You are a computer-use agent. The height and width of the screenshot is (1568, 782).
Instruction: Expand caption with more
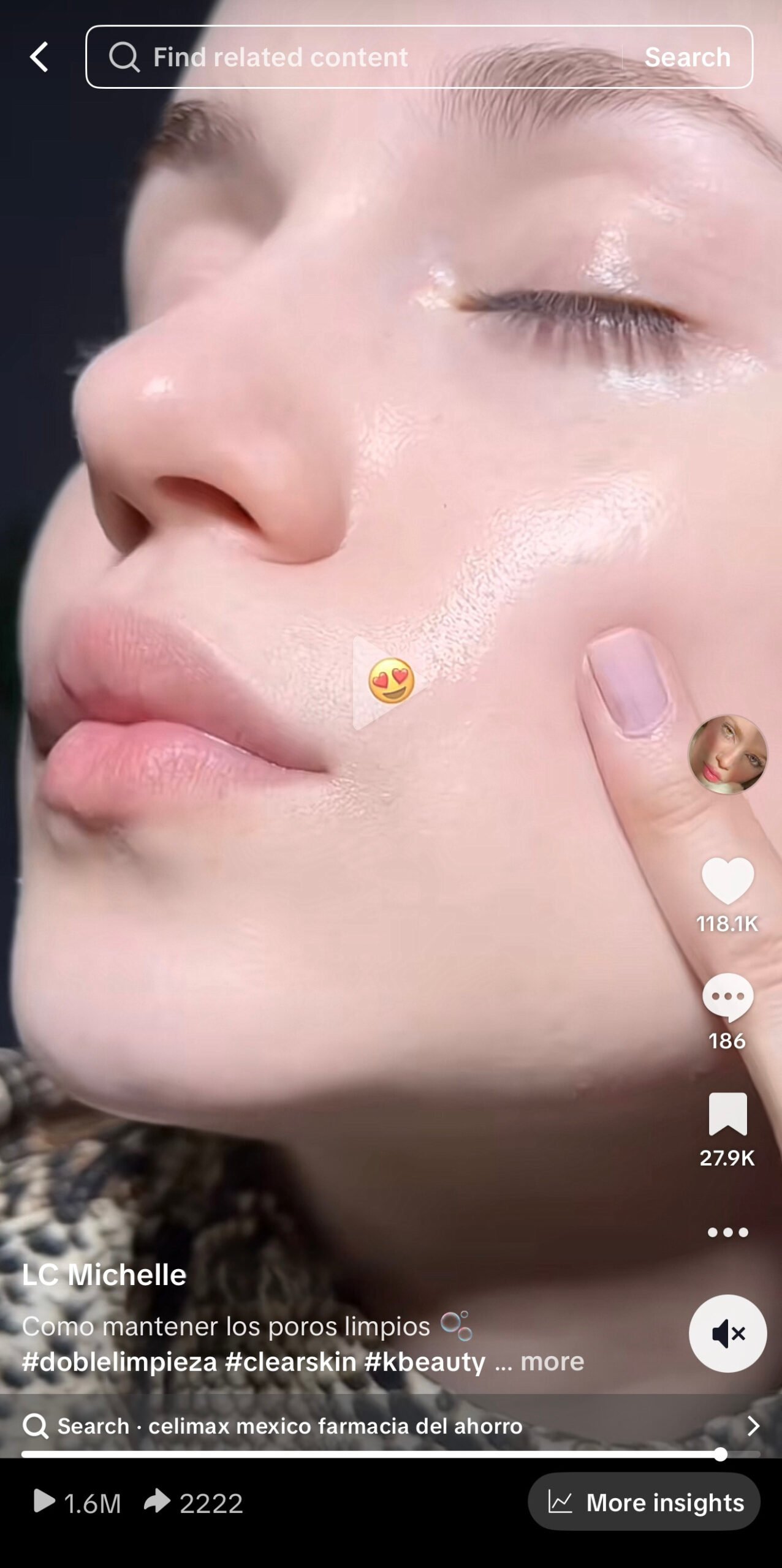coord(552,1362)
